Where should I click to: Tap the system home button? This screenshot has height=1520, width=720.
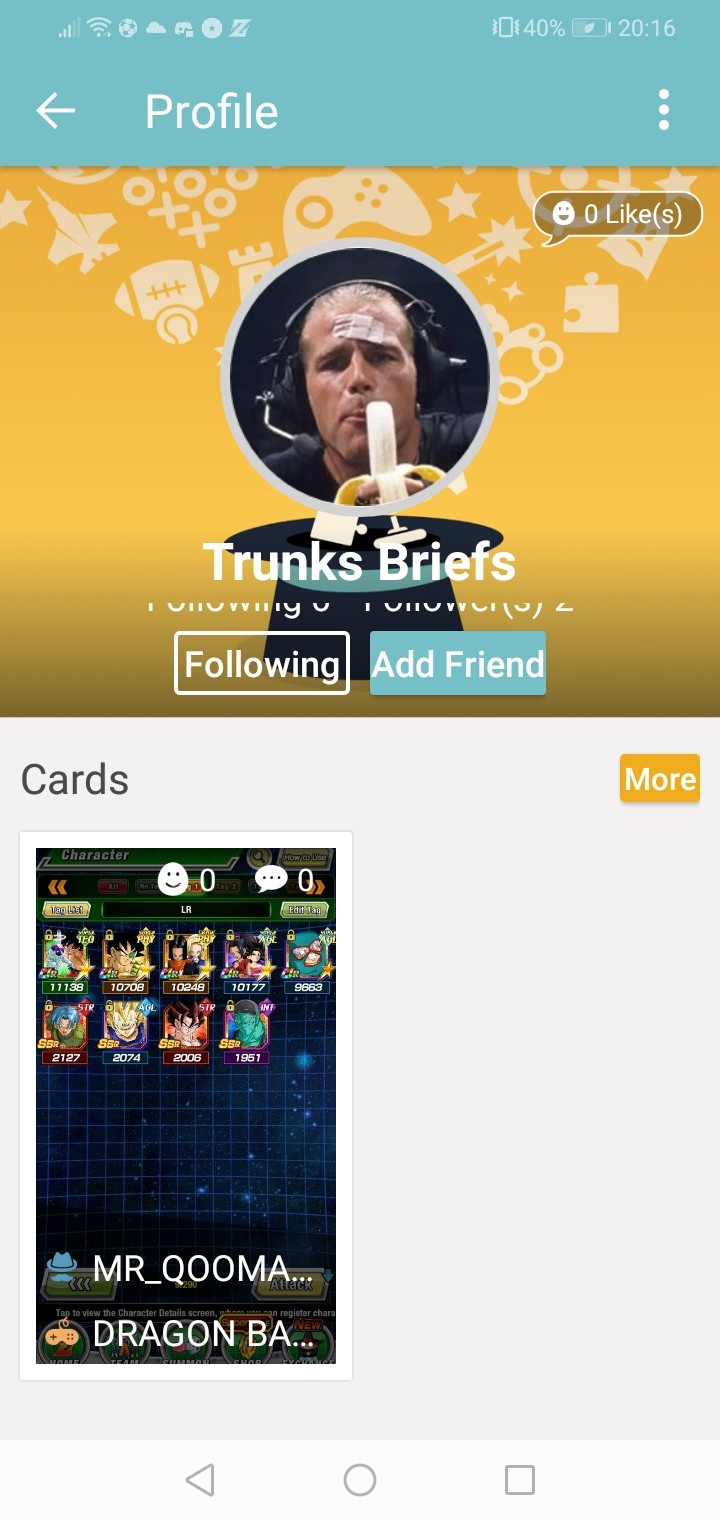(x=360, y=1480)
